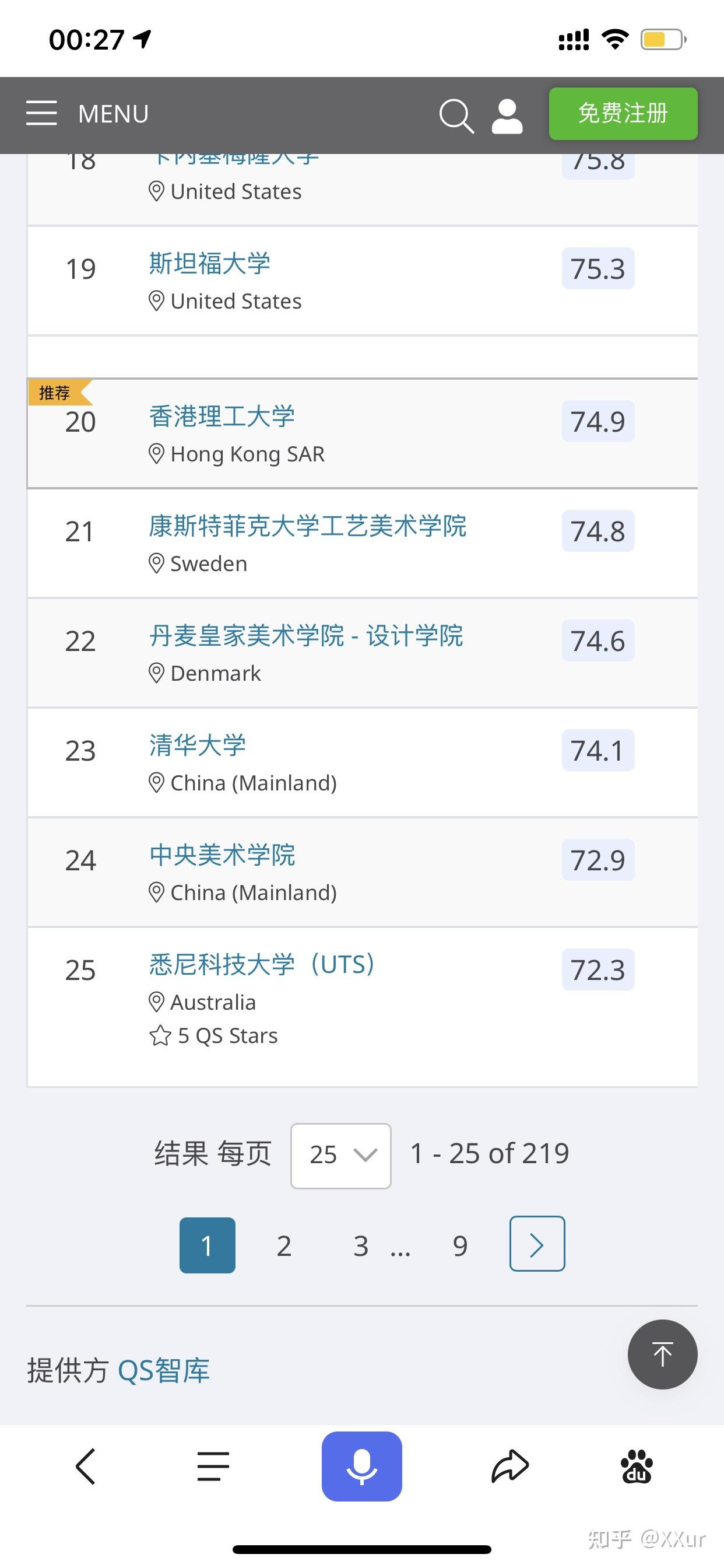Tap the search magnifier icon
The width and height of the screenshot is (724, 1568).
pos(456,115)
